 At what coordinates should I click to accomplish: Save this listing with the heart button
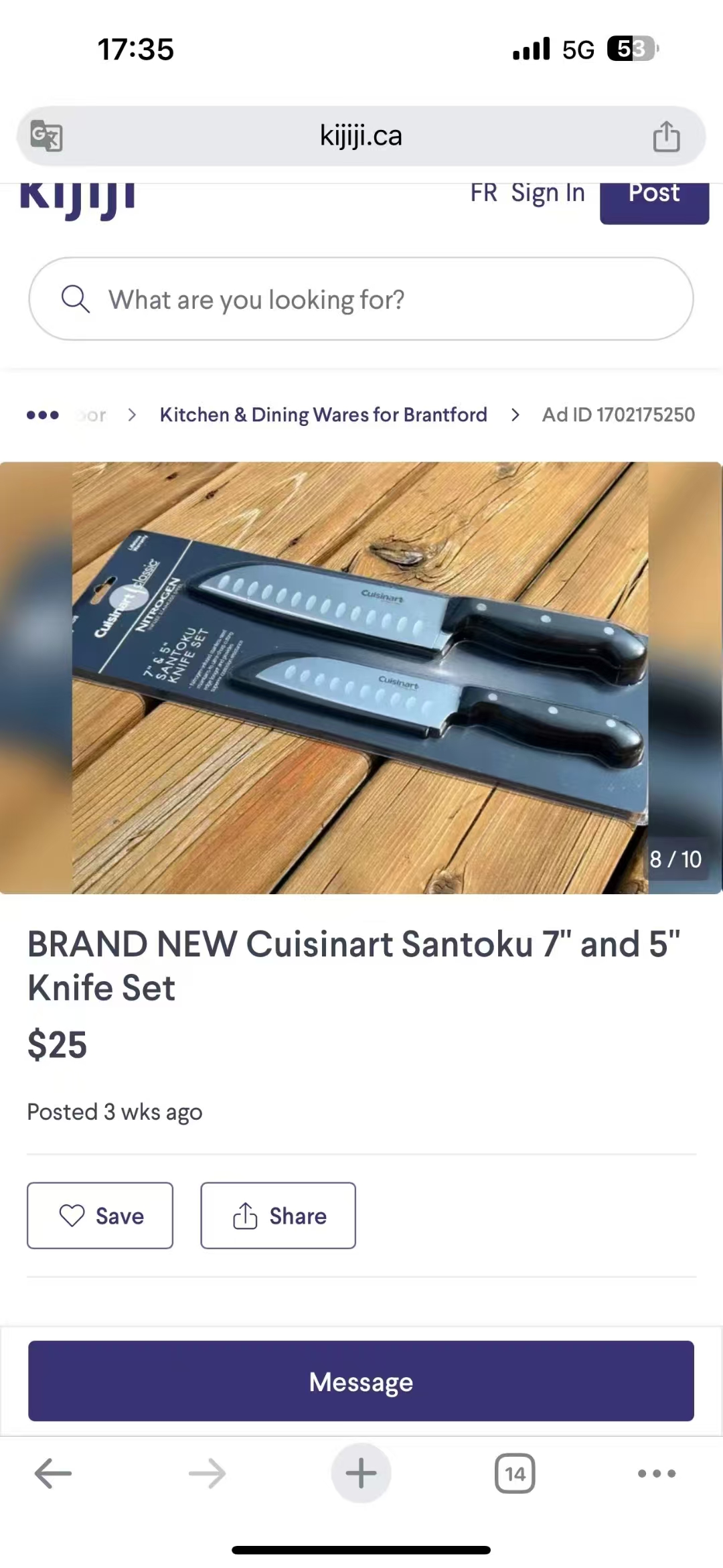(x=100, y=1216)
